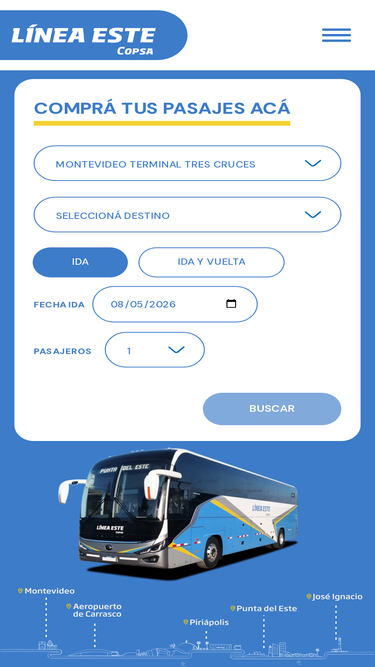
Task: Tap the Línea Este Copsa logo
Action: coord(84,40)
